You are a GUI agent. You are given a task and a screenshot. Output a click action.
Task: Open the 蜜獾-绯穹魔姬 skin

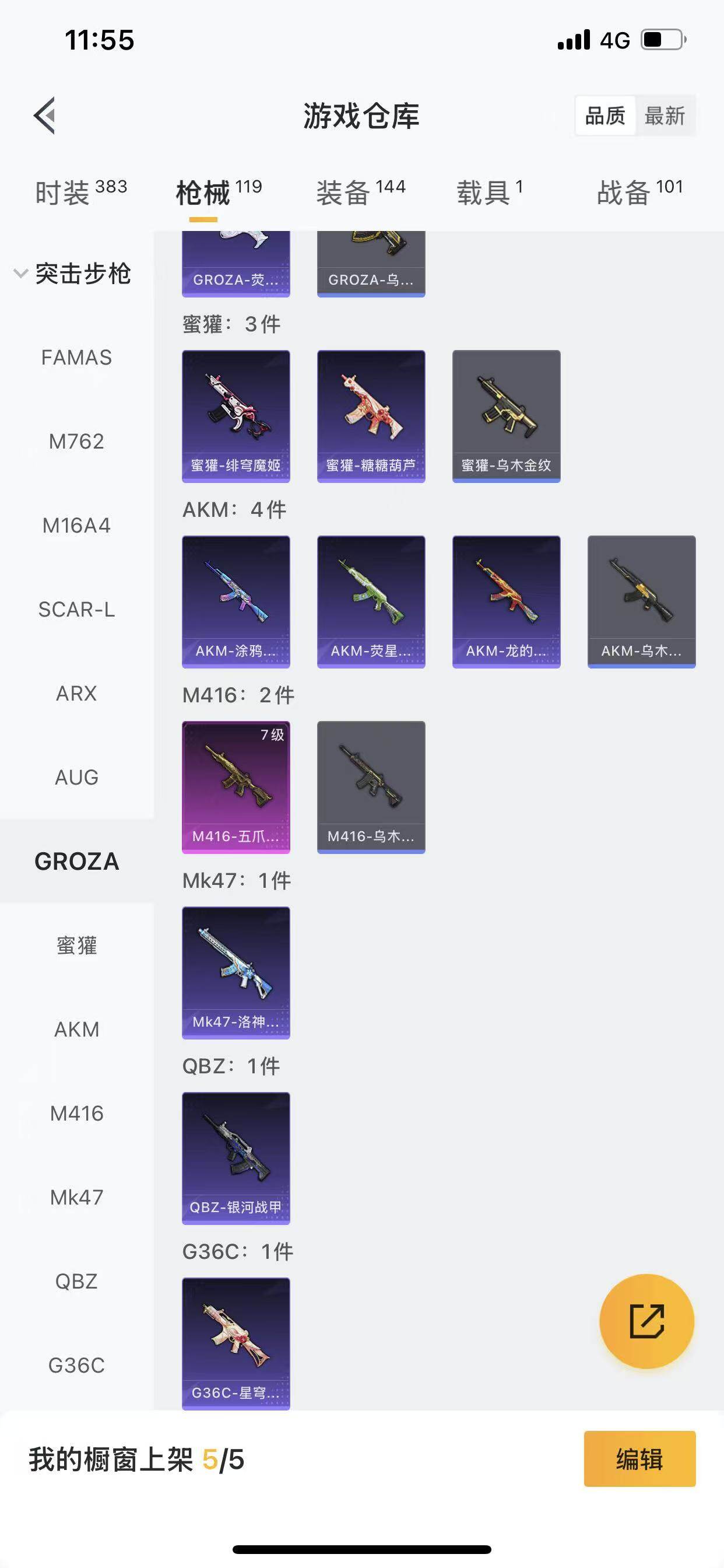236,416
